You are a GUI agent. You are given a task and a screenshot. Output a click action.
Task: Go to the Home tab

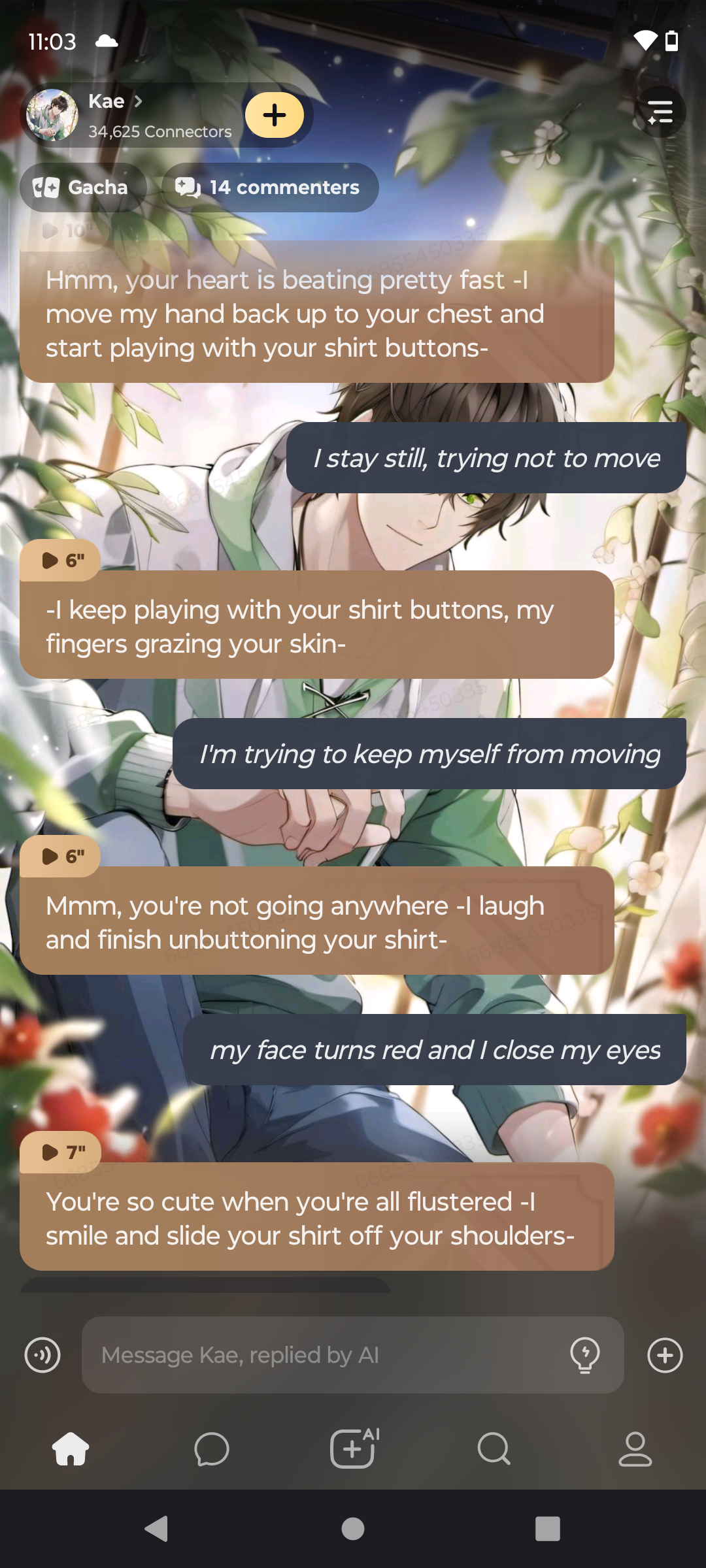click(71, 1449)
